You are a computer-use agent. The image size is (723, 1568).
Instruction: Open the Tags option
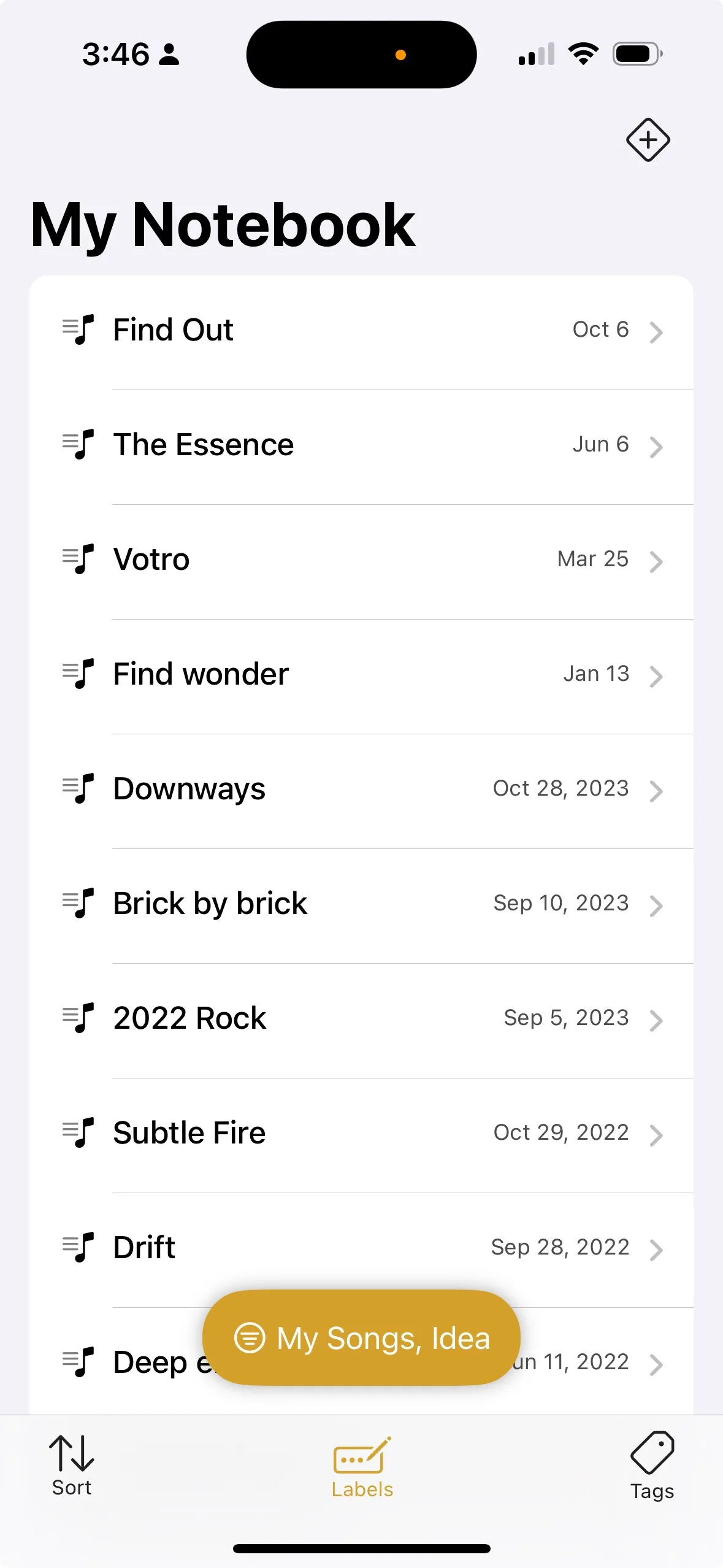point(652,1466)
